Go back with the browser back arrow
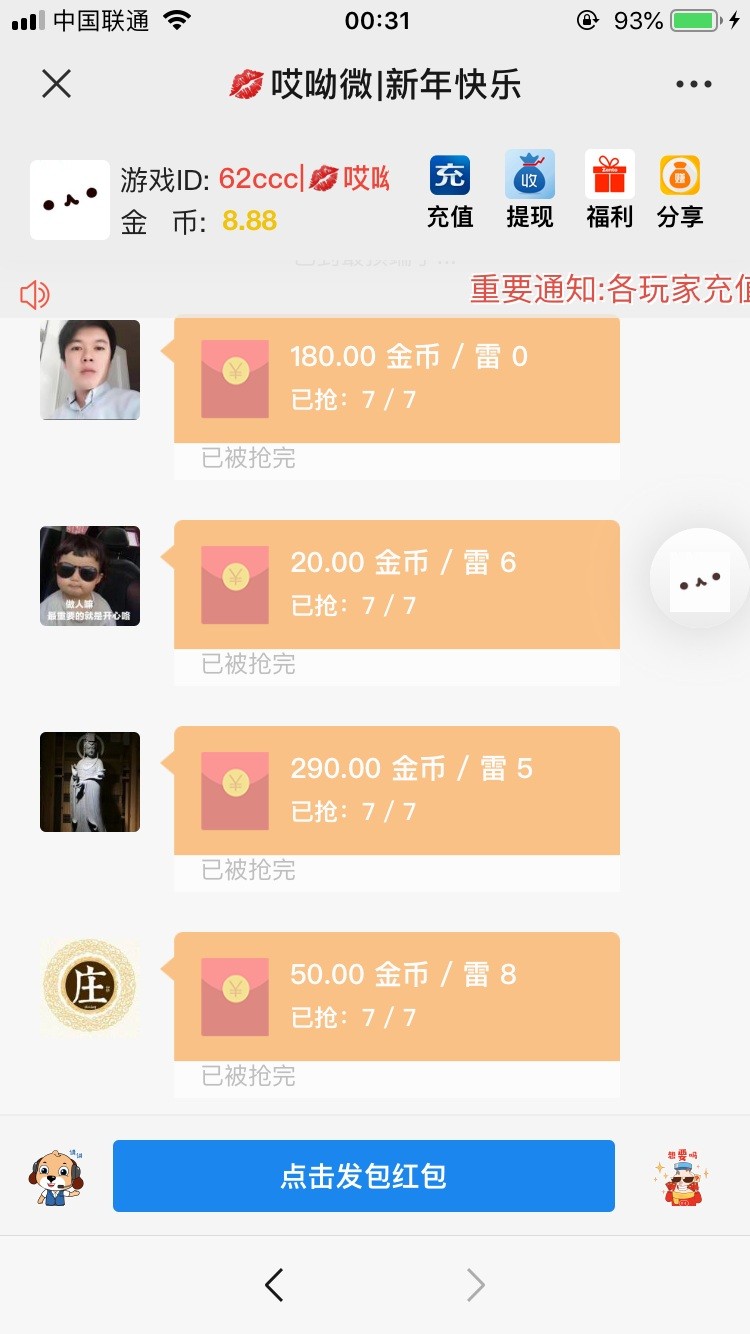The width and height of the screenshot is (750, 1334). [274, 1285]
